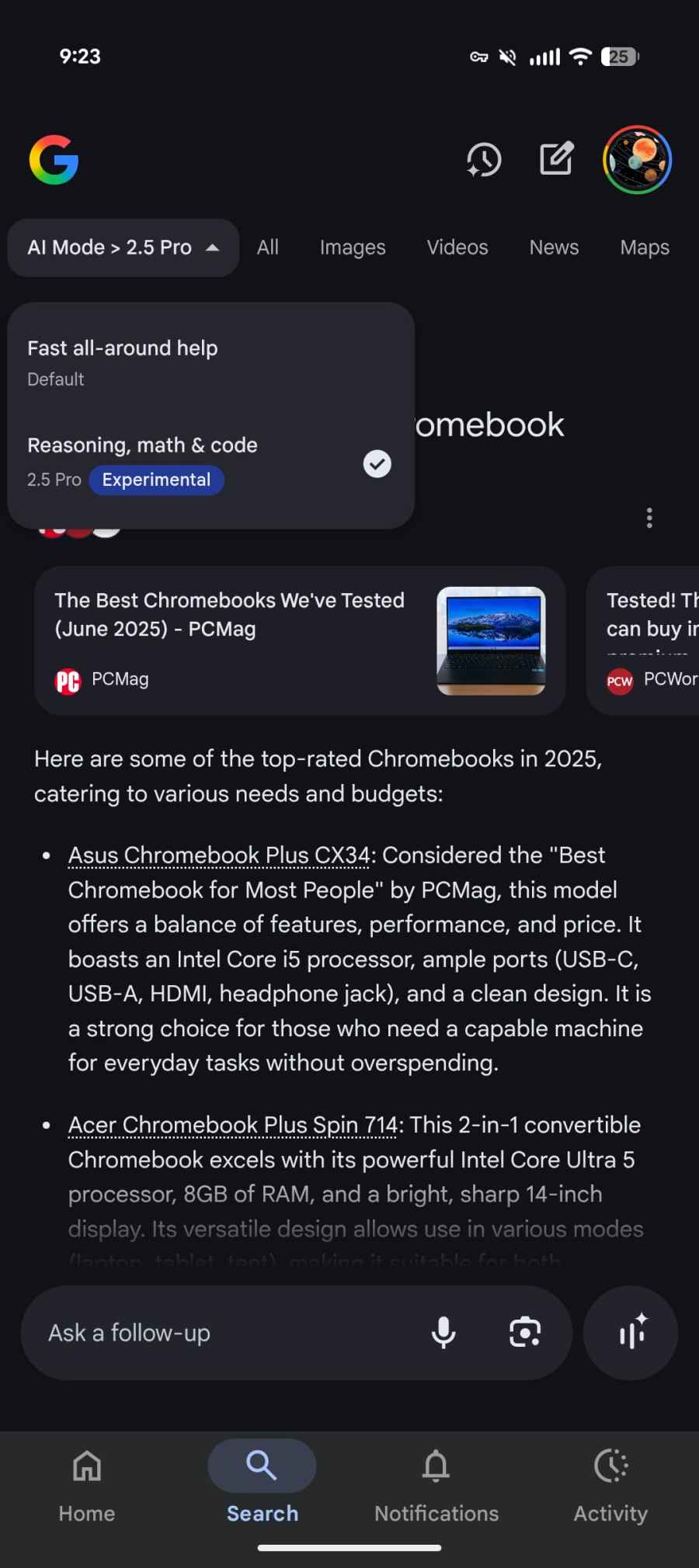The image size is (699, 1568).
Task: Open the account profile picture
Action: (x=637, y=160)
